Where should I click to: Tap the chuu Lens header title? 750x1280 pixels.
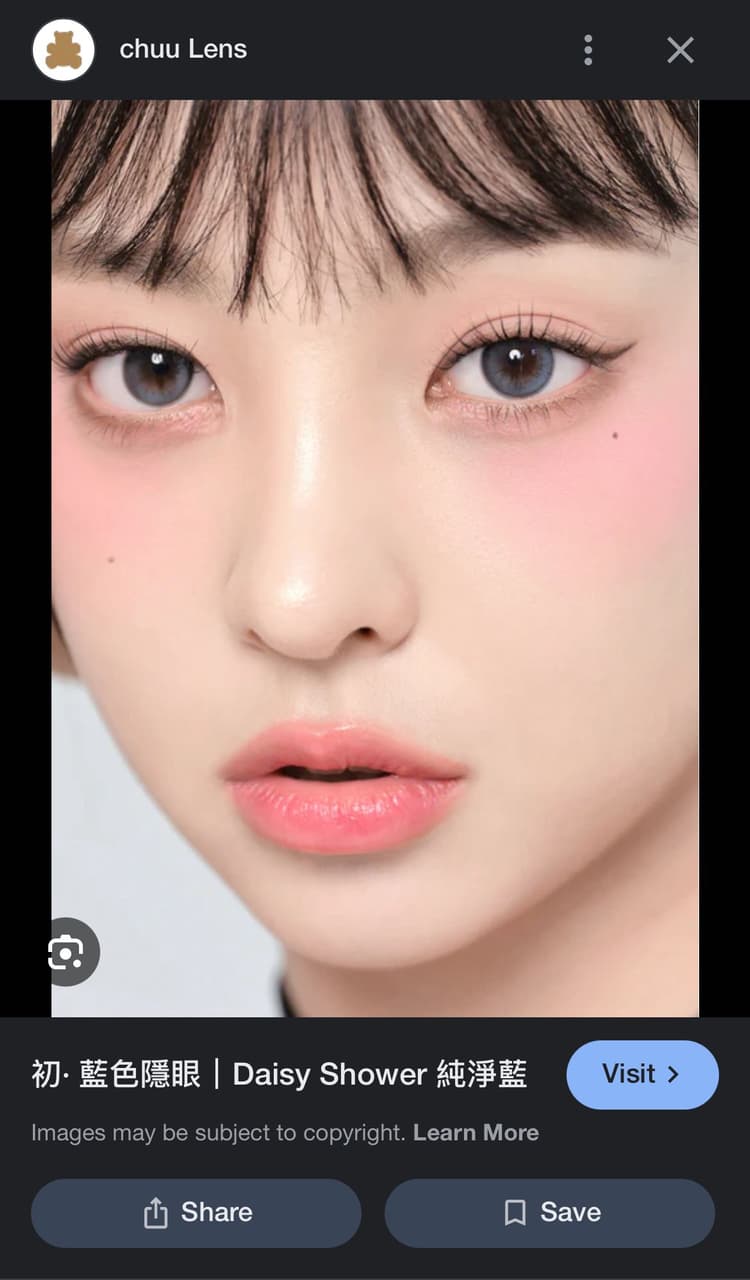pos(183,49)
